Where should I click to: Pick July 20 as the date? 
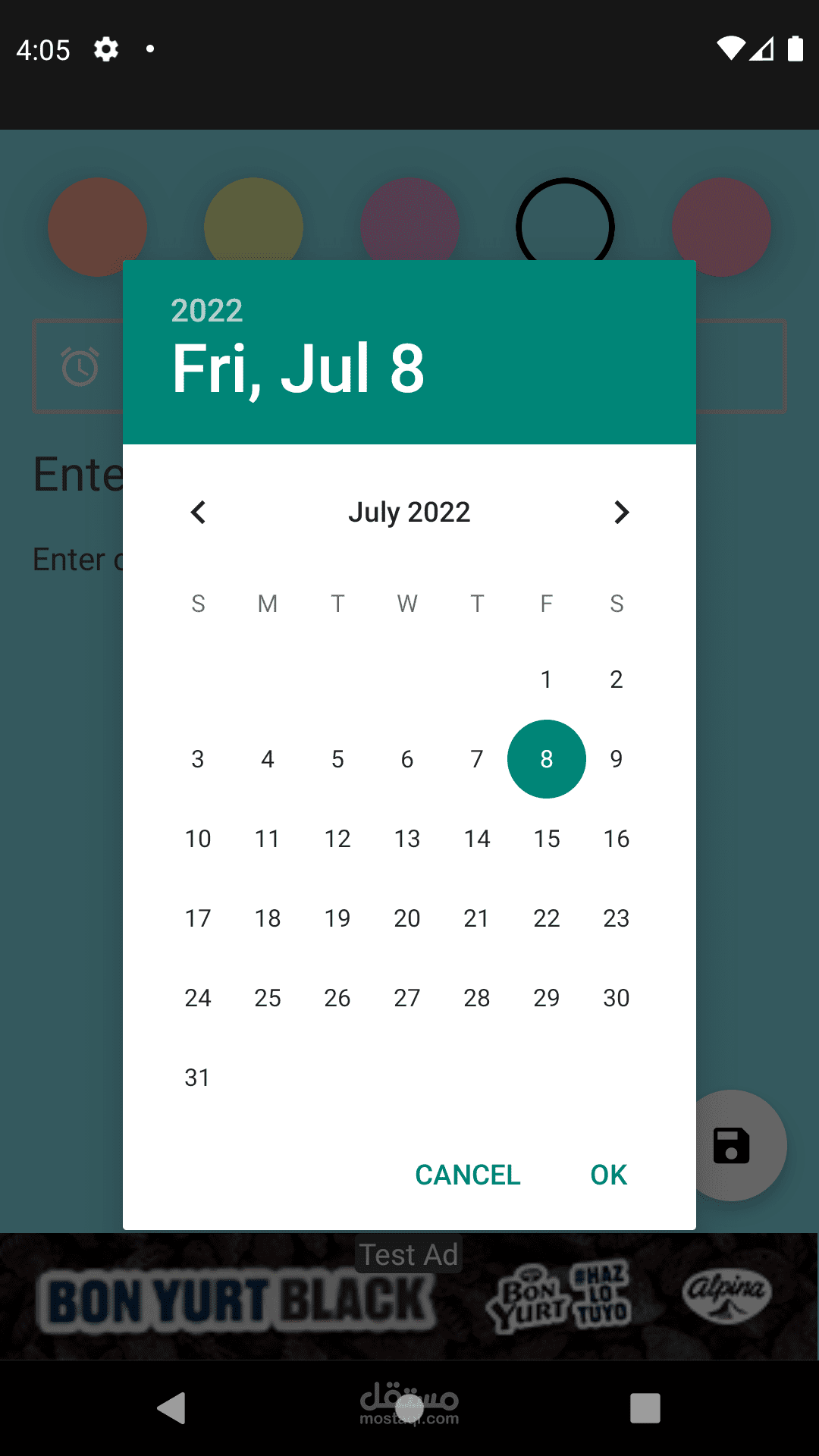tap(407, 918)
